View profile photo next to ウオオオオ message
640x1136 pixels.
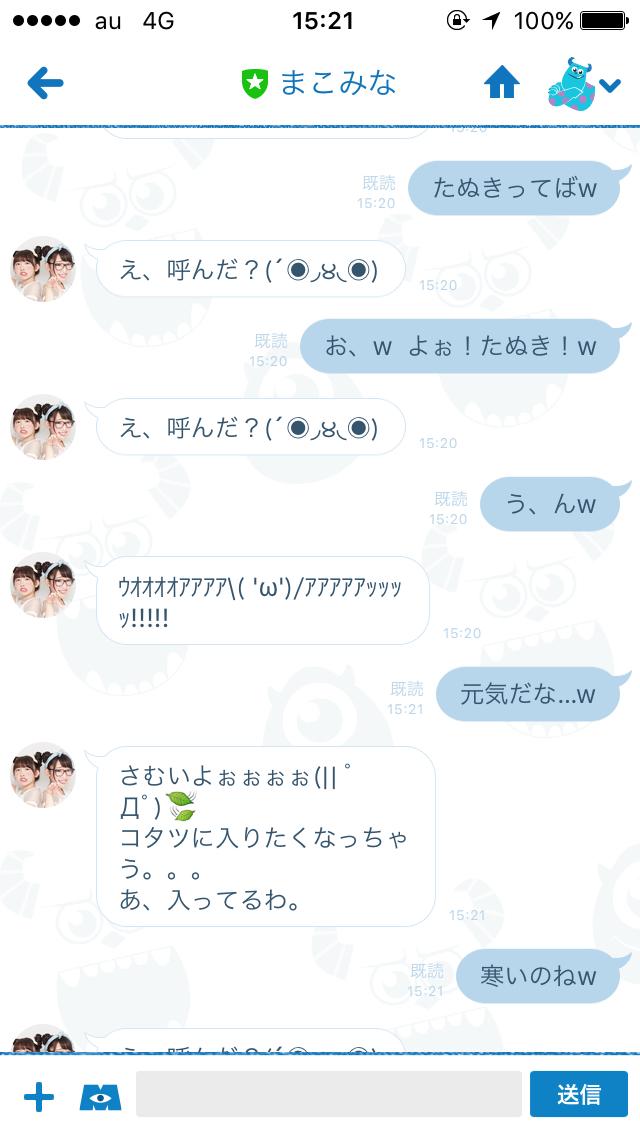click(43, 584)
